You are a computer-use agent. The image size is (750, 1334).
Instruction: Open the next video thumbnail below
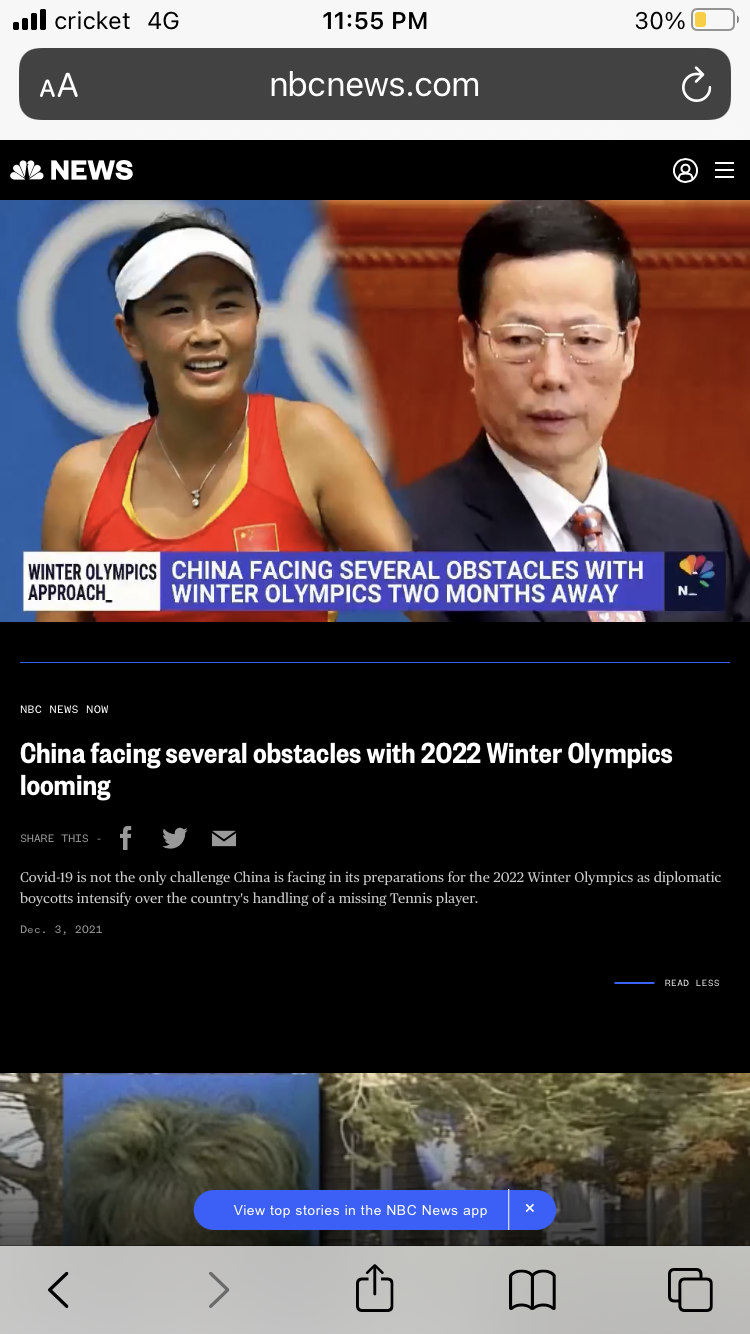pos(375,1160)
